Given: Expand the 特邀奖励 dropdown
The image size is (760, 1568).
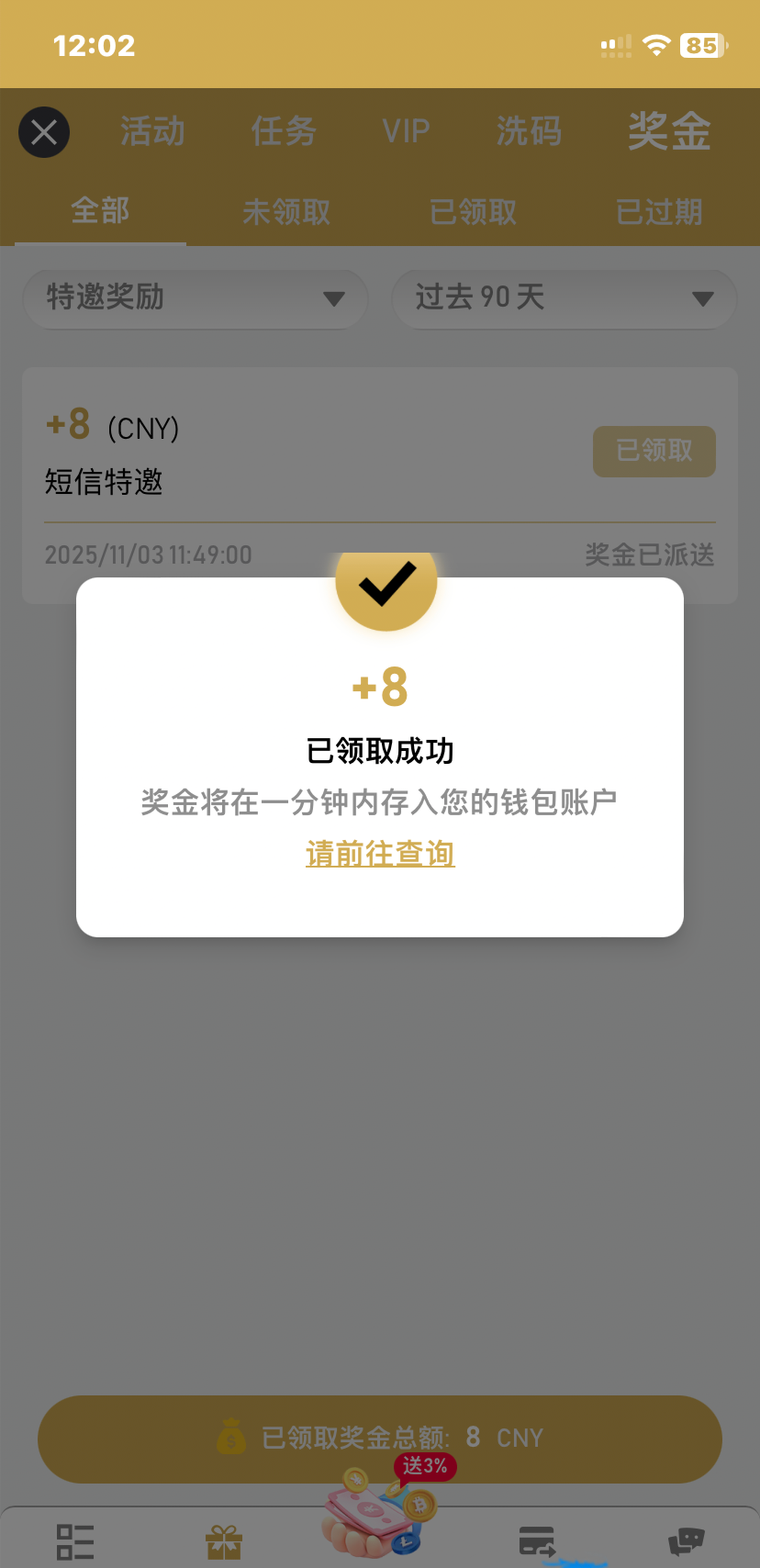Looking at the screenshot, I should [x=195, y=298].
